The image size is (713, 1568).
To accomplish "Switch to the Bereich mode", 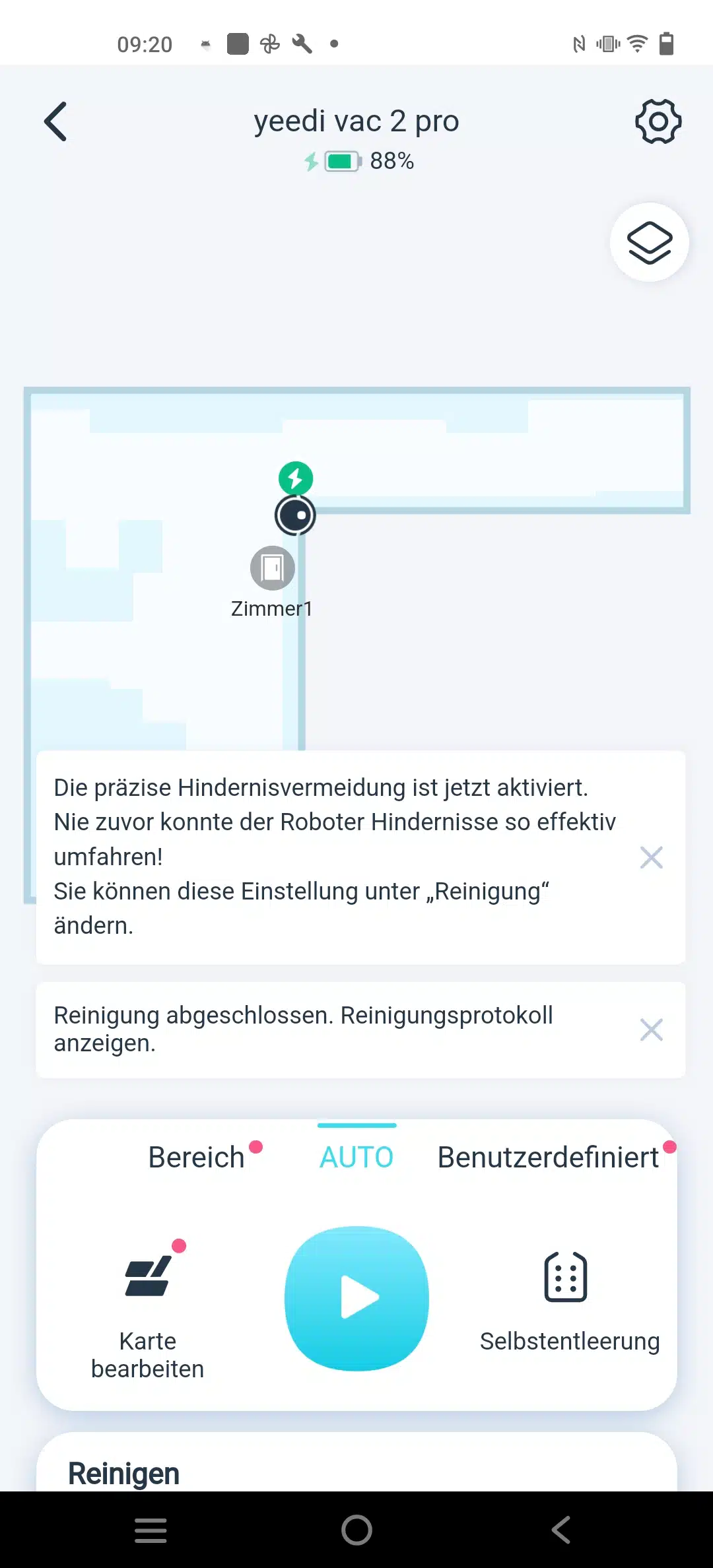I will coord(197,1158).
